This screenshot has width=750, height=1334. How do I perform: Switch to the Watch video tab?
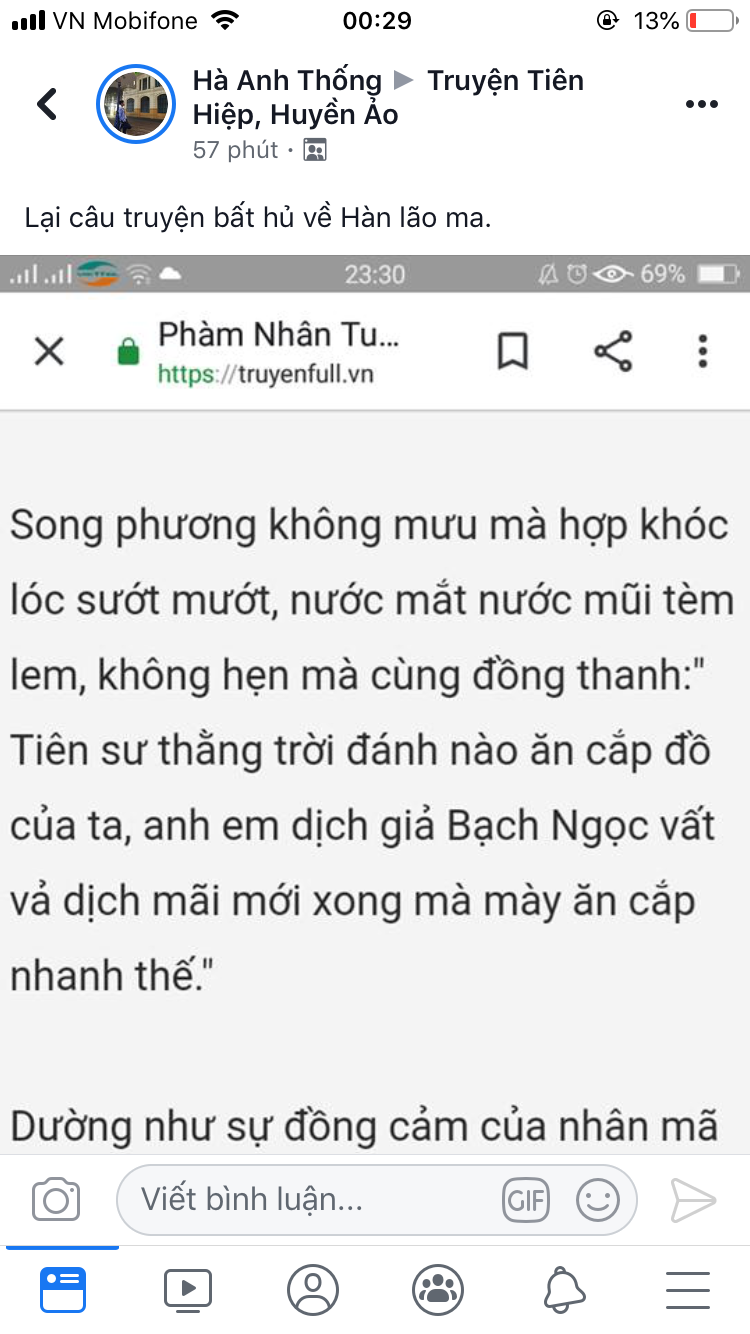(188, 1290)
